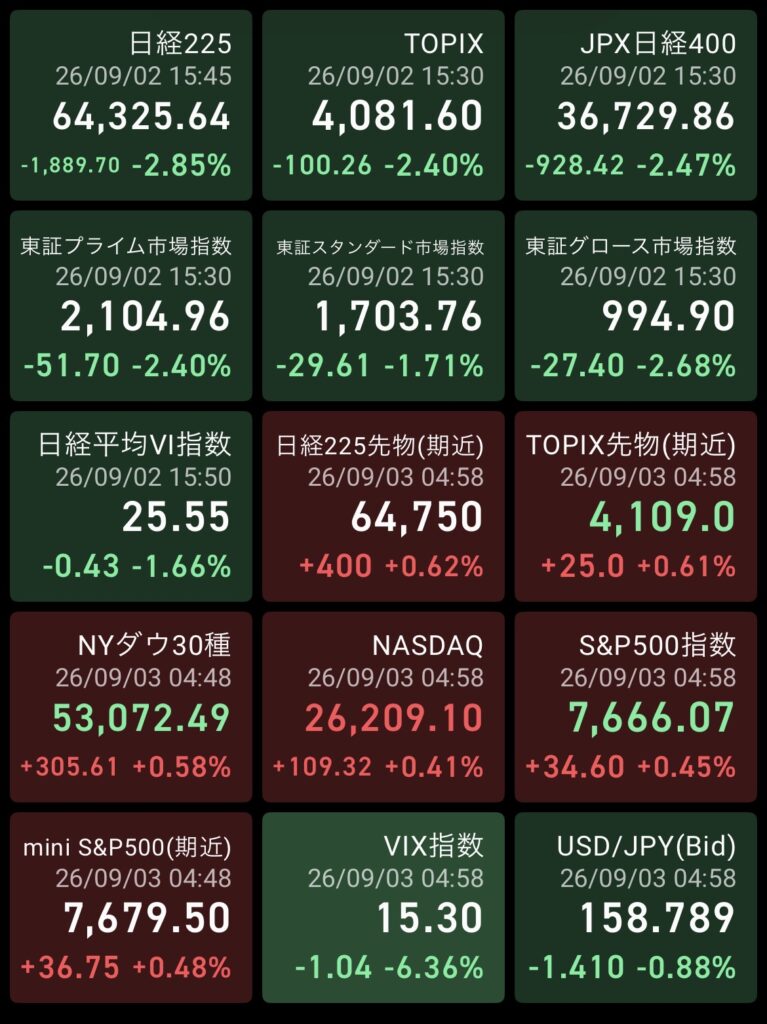Viewport: 767px width, 1024px height.
Task: Open the 日経225 index tile
Action: pos(131,105)
